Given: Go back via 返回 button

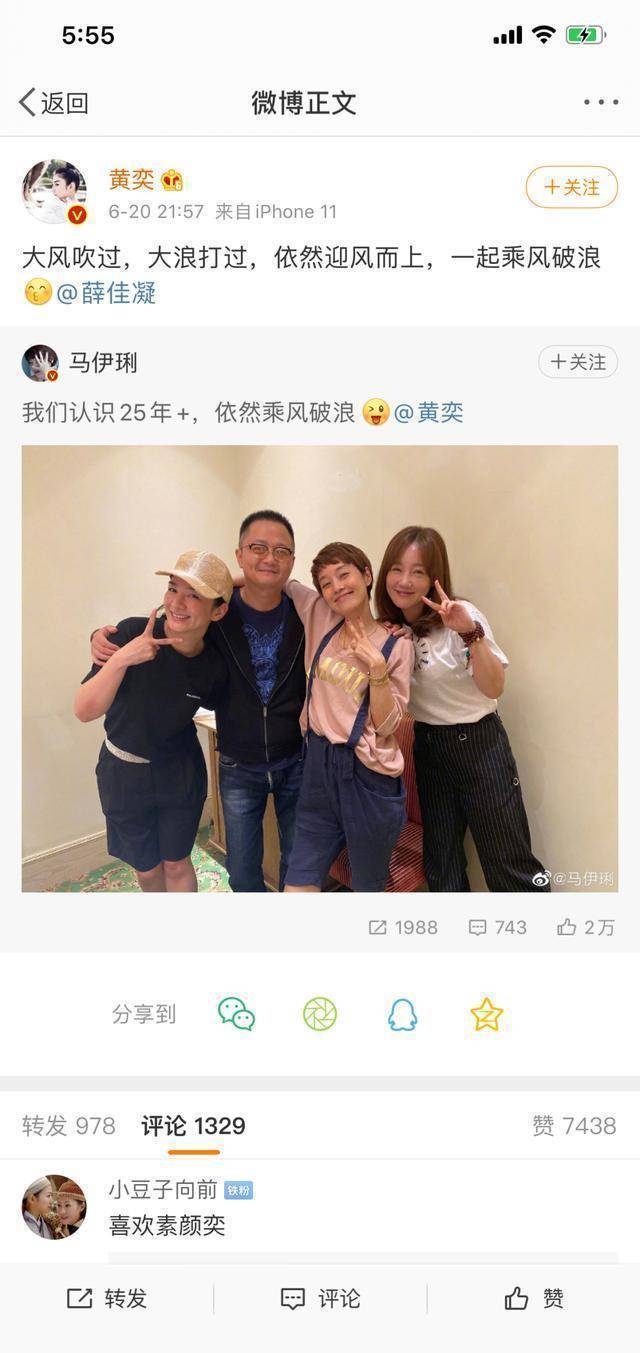Looking at the screenshot, I should [x=54, y=102].
